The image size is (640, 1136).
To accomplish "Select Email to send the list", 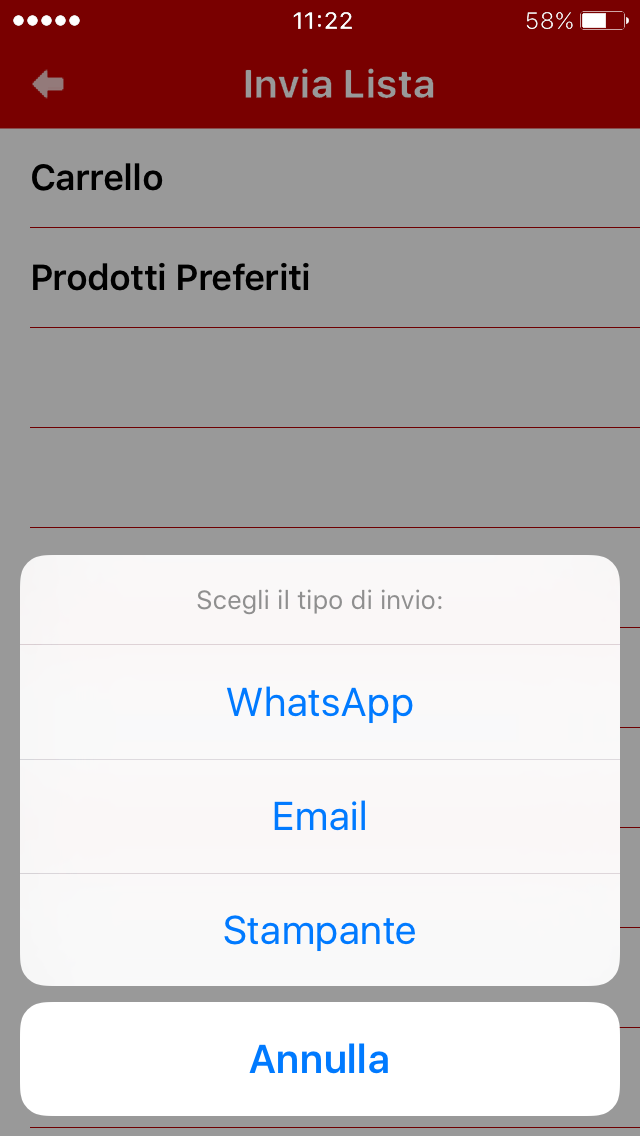I will pyautogui.click(x=320, y=816).
